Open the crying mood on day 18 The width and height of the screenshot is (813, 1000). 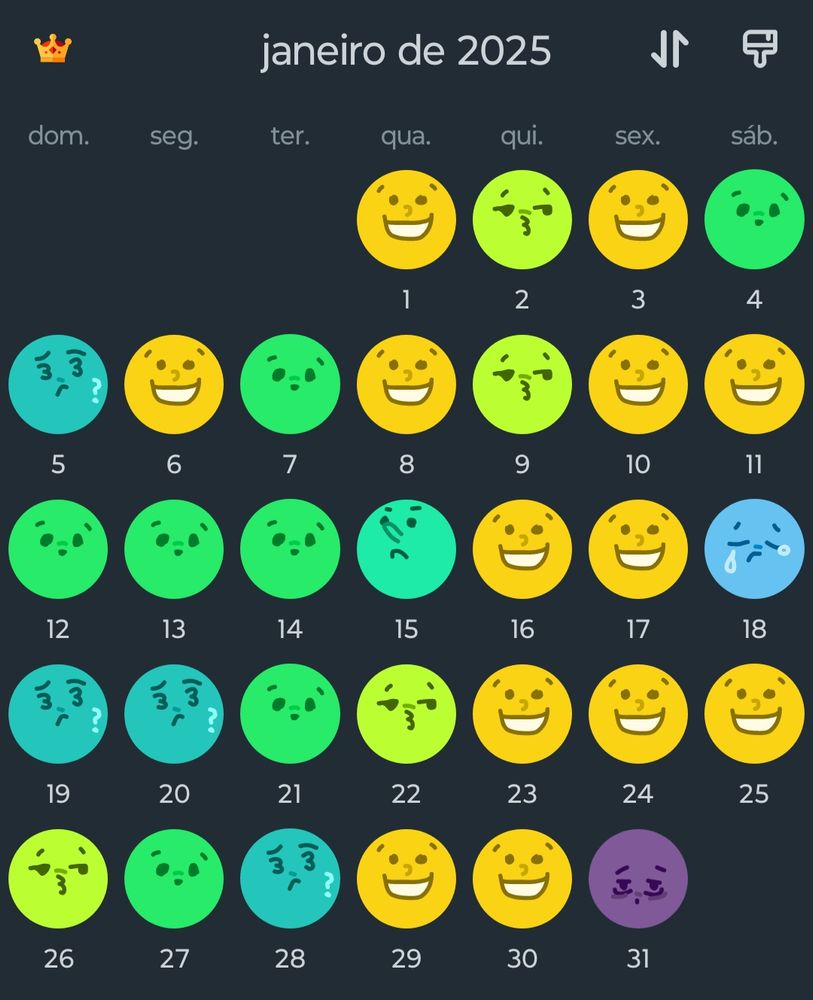click(x=754, y=549)
